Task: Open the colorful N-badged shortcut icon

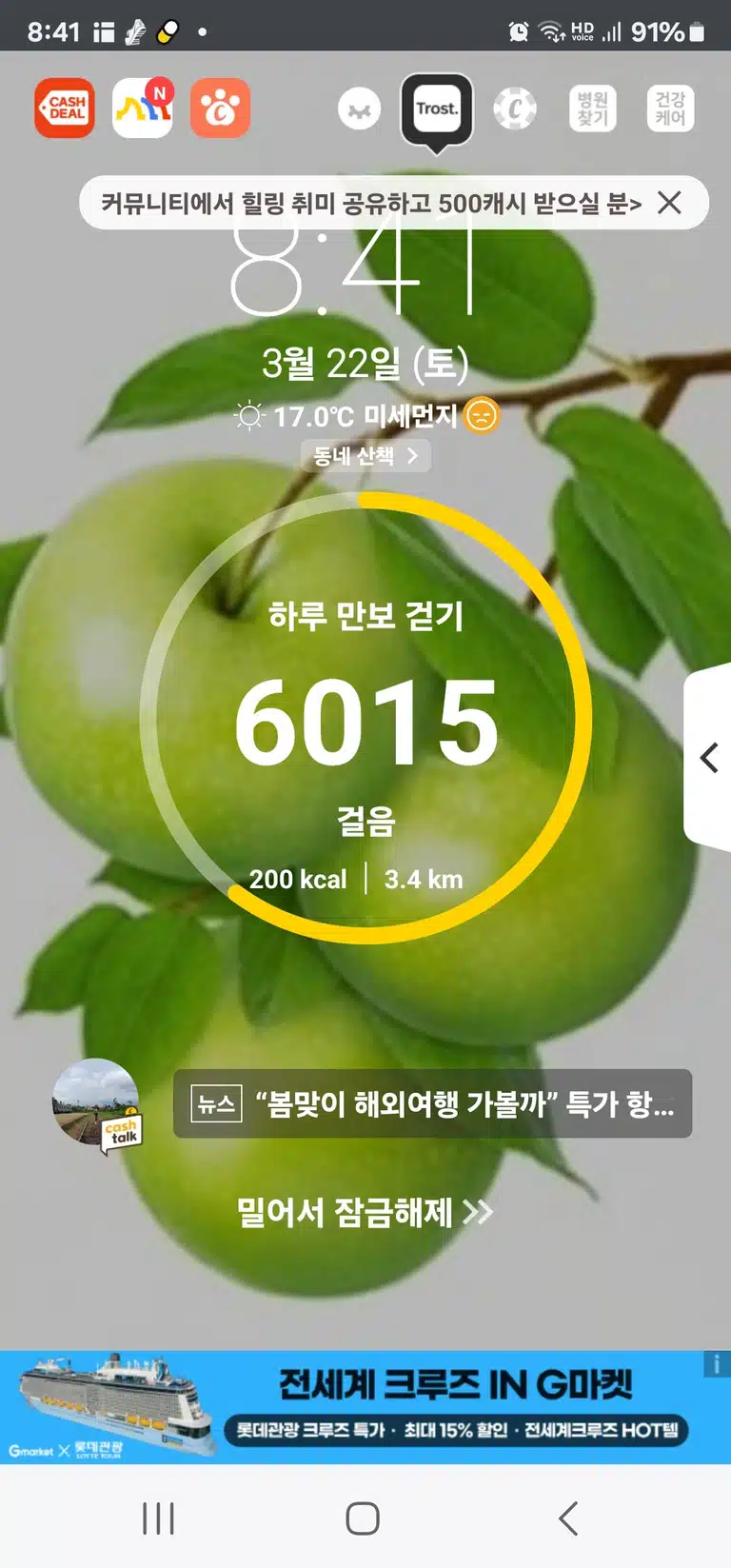Action: 143,108
